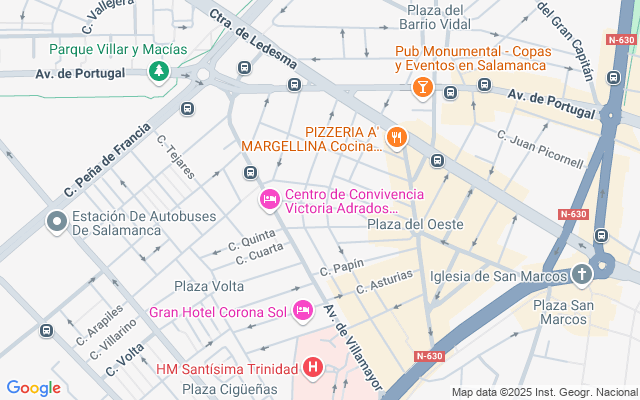Select the Pub Monumental bar marker

click(422, 88)
